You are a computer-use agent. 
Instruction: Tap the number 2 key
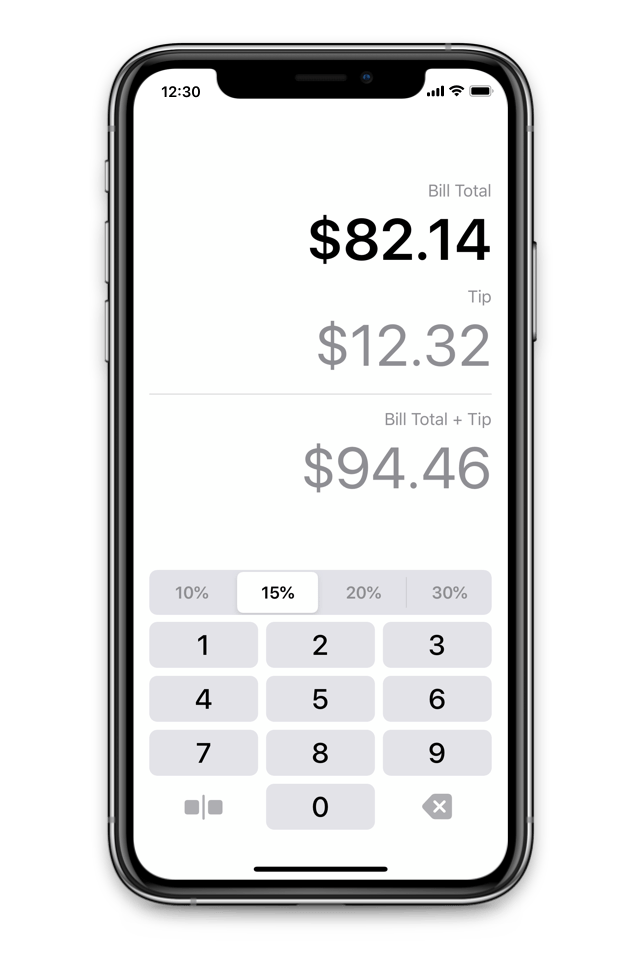(320, 645)
